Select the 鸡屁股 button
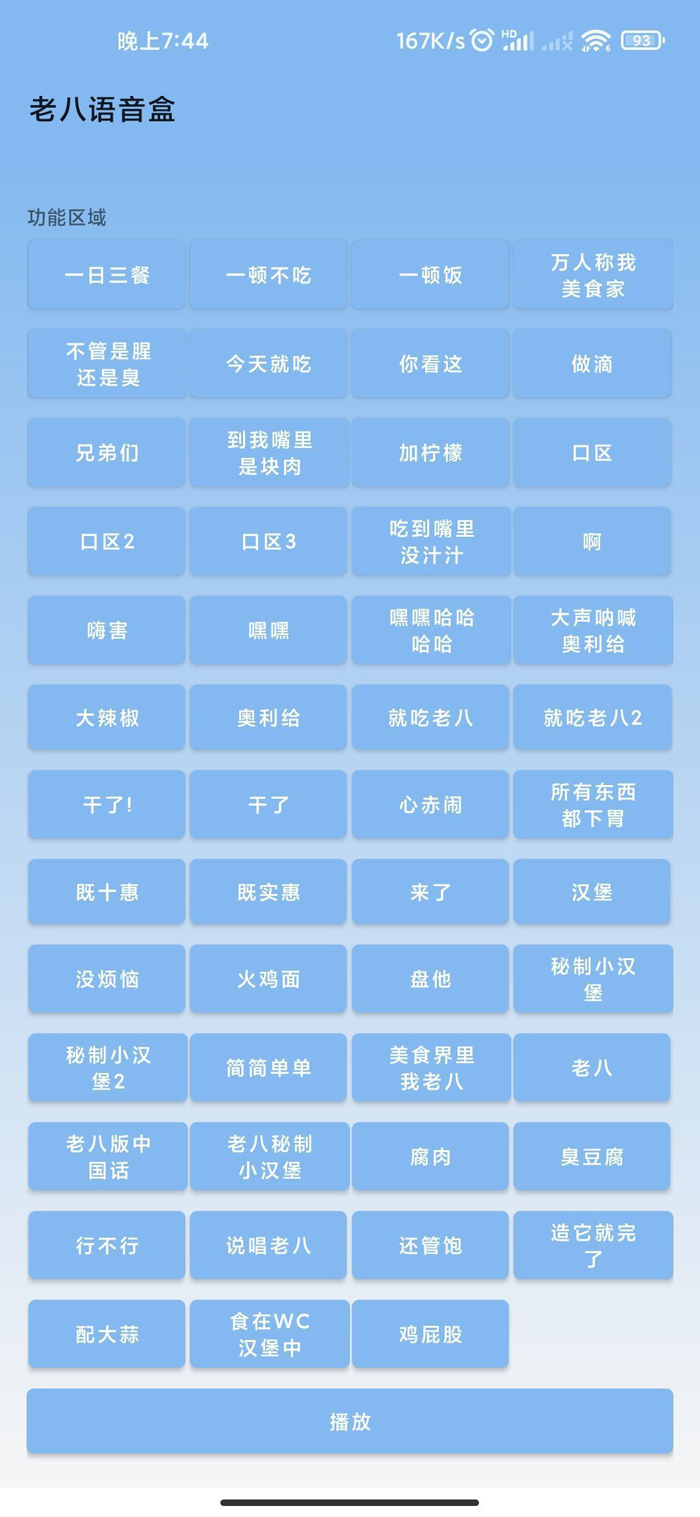 point(430,1334)
